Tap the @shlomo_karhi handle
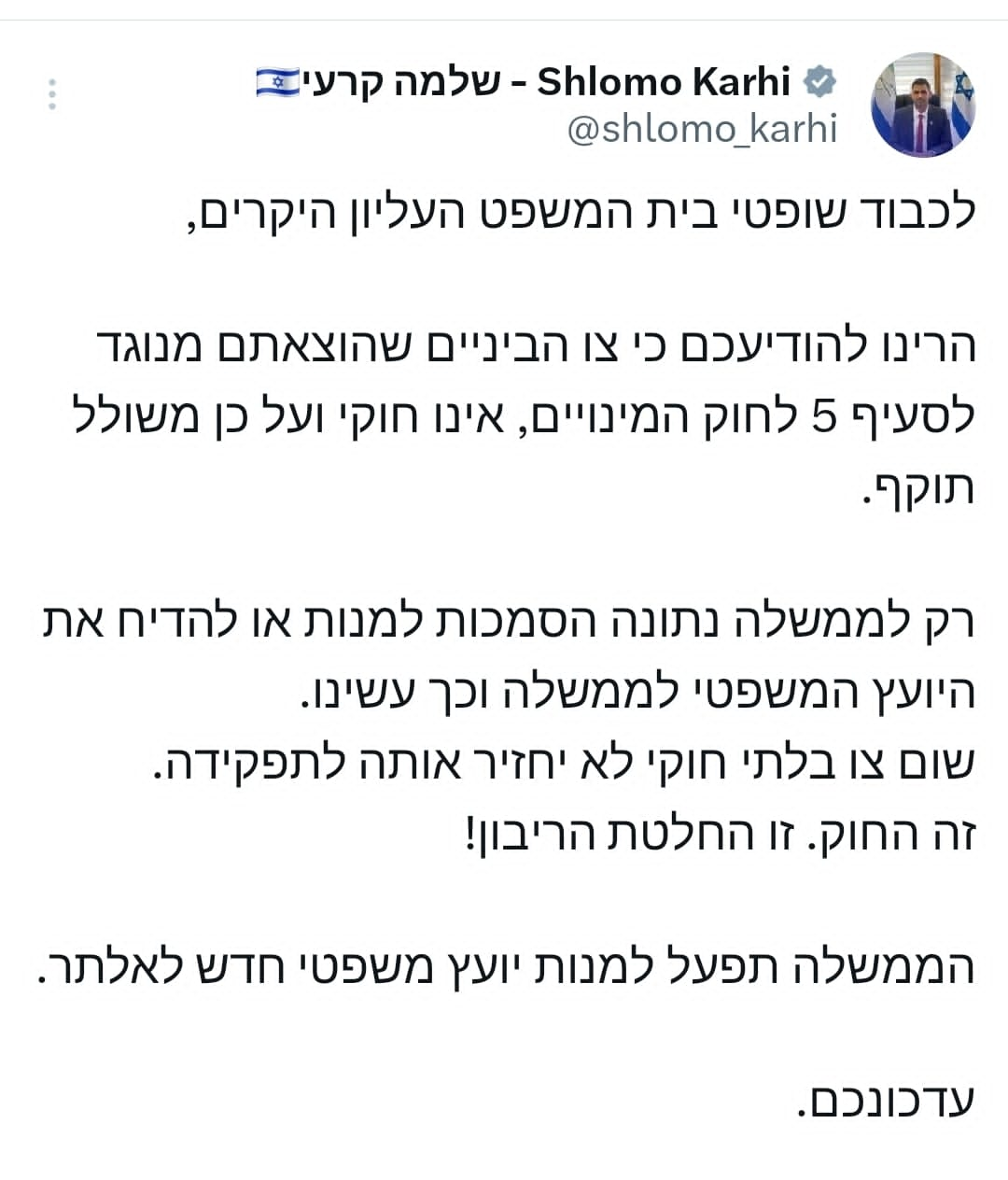The height and width of the screenshot is (1180, 1008). (x=702, y=129)
